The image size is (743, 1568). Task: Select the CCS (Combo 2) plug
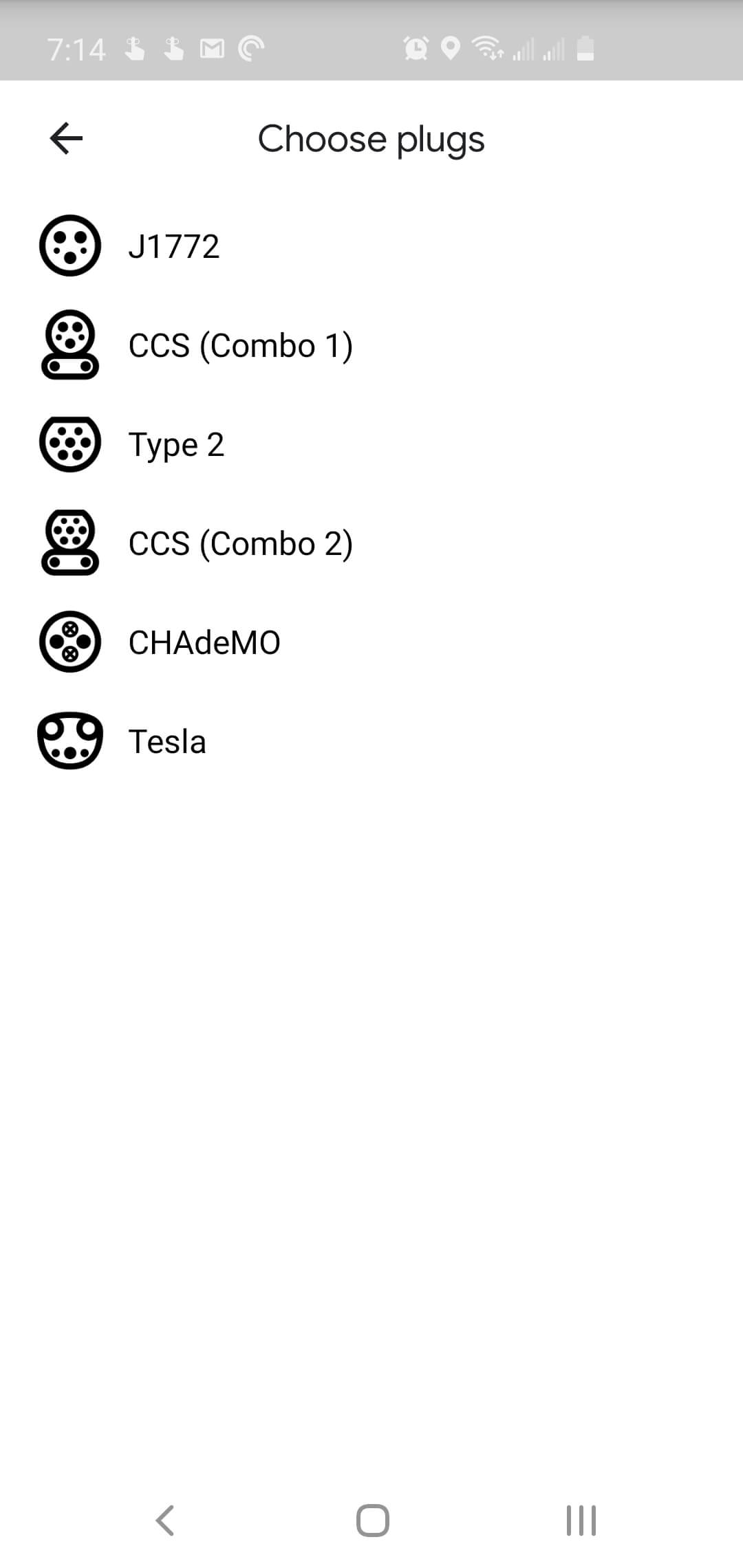tap(240, 543)
